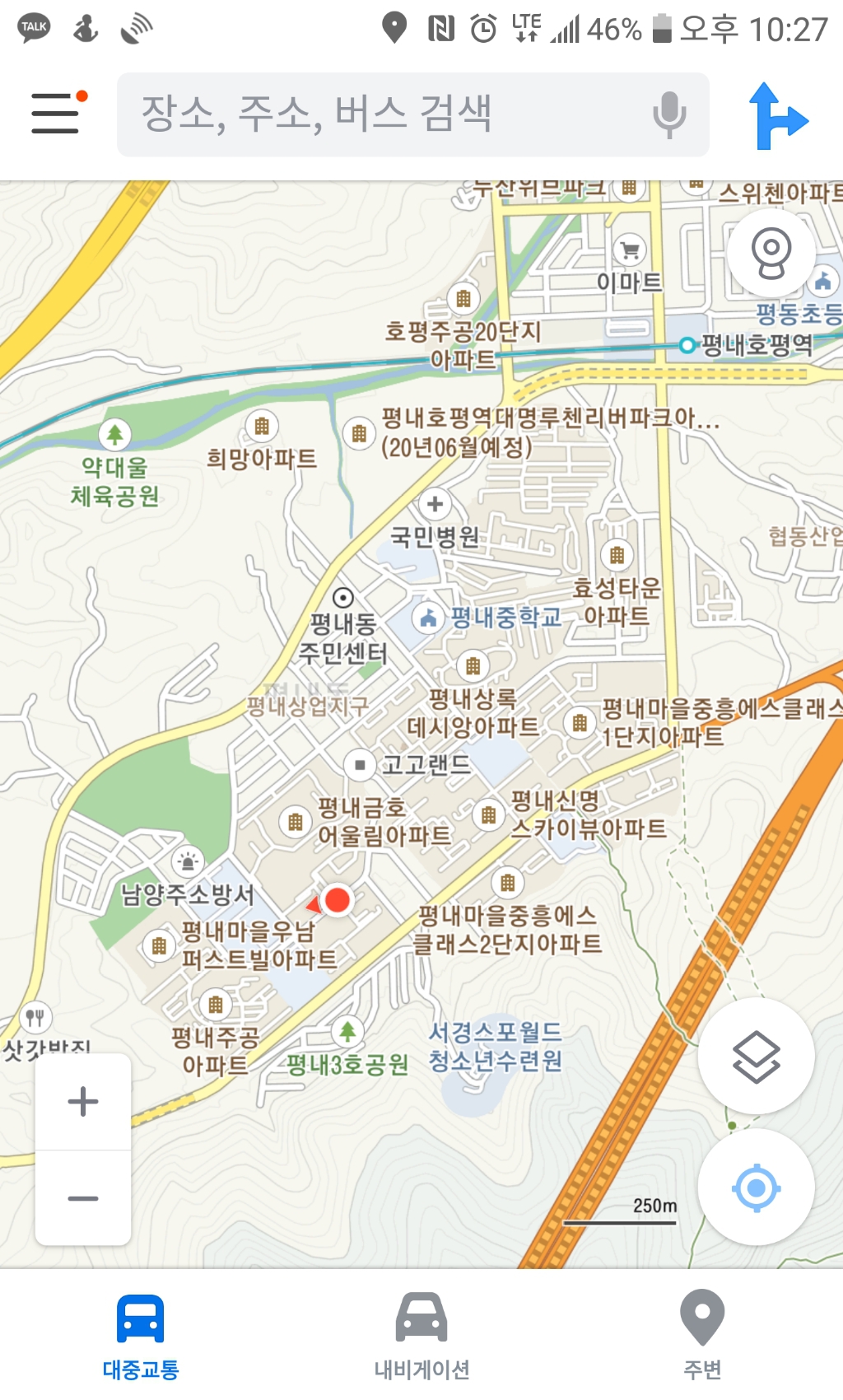Zoom out with the minus button
The image size is (843, 1400).
[82, 1197]
